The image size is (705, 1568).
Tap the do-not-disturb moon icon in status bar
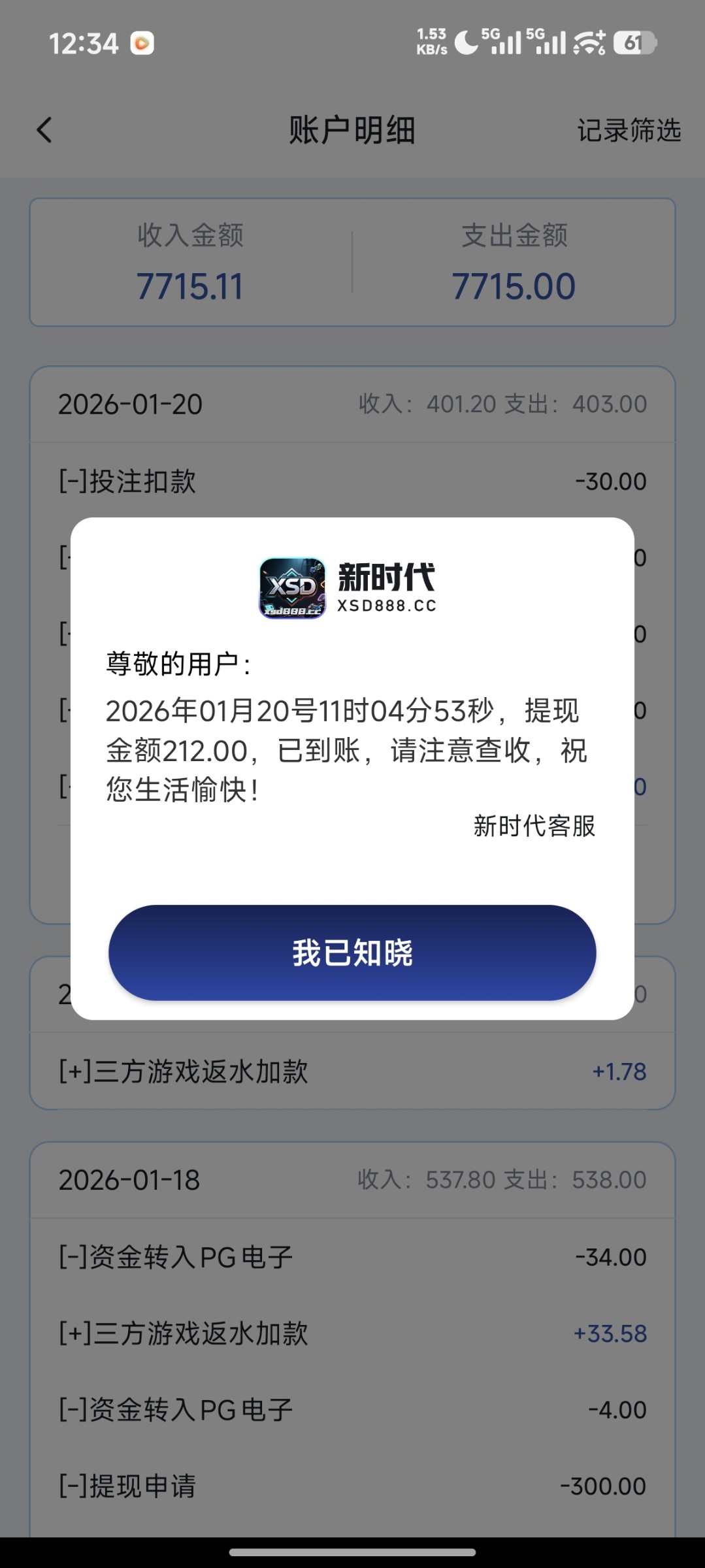click(465, 41)
